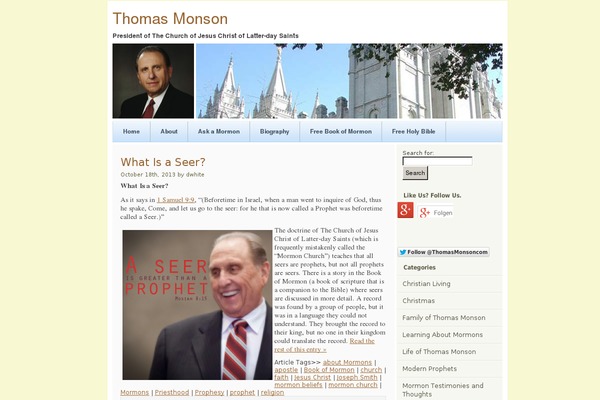Screen dimensions: 600x400
Task: Open the Google+ icon
Action: pyautogui.click(x=405, y=210)
